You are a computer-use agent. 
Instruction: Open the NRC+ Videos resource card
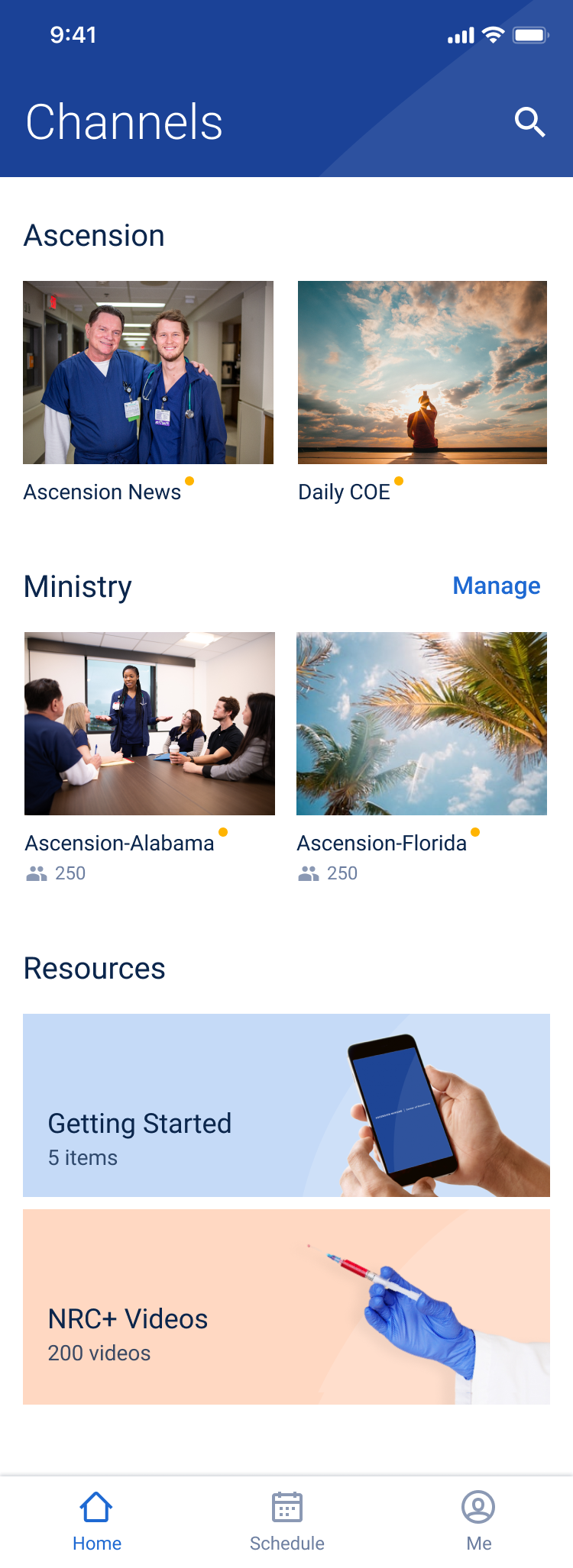[286, 1306]
